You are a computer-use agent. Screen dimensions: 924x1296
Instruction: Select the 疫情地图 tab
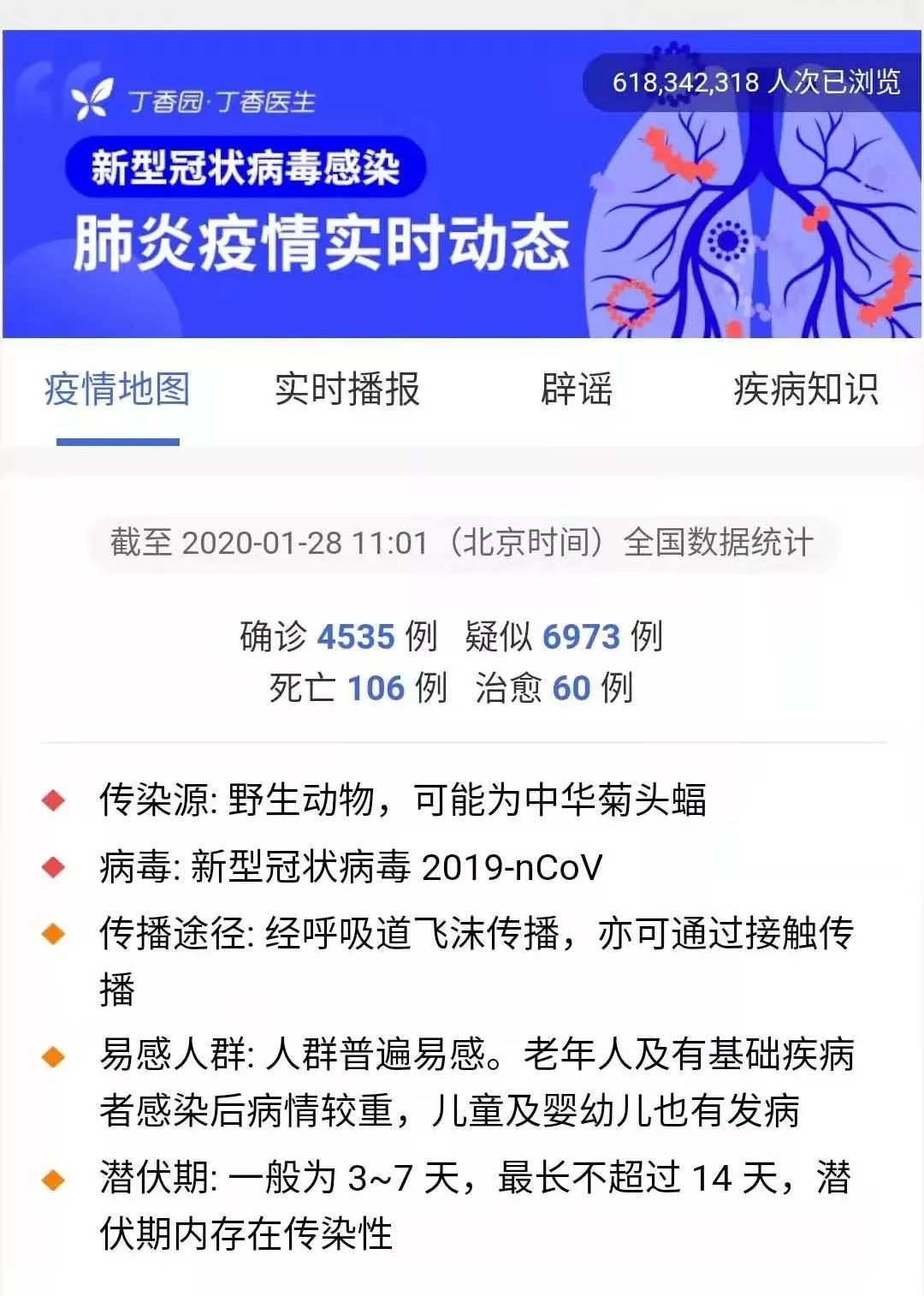(x=117, y=389)
